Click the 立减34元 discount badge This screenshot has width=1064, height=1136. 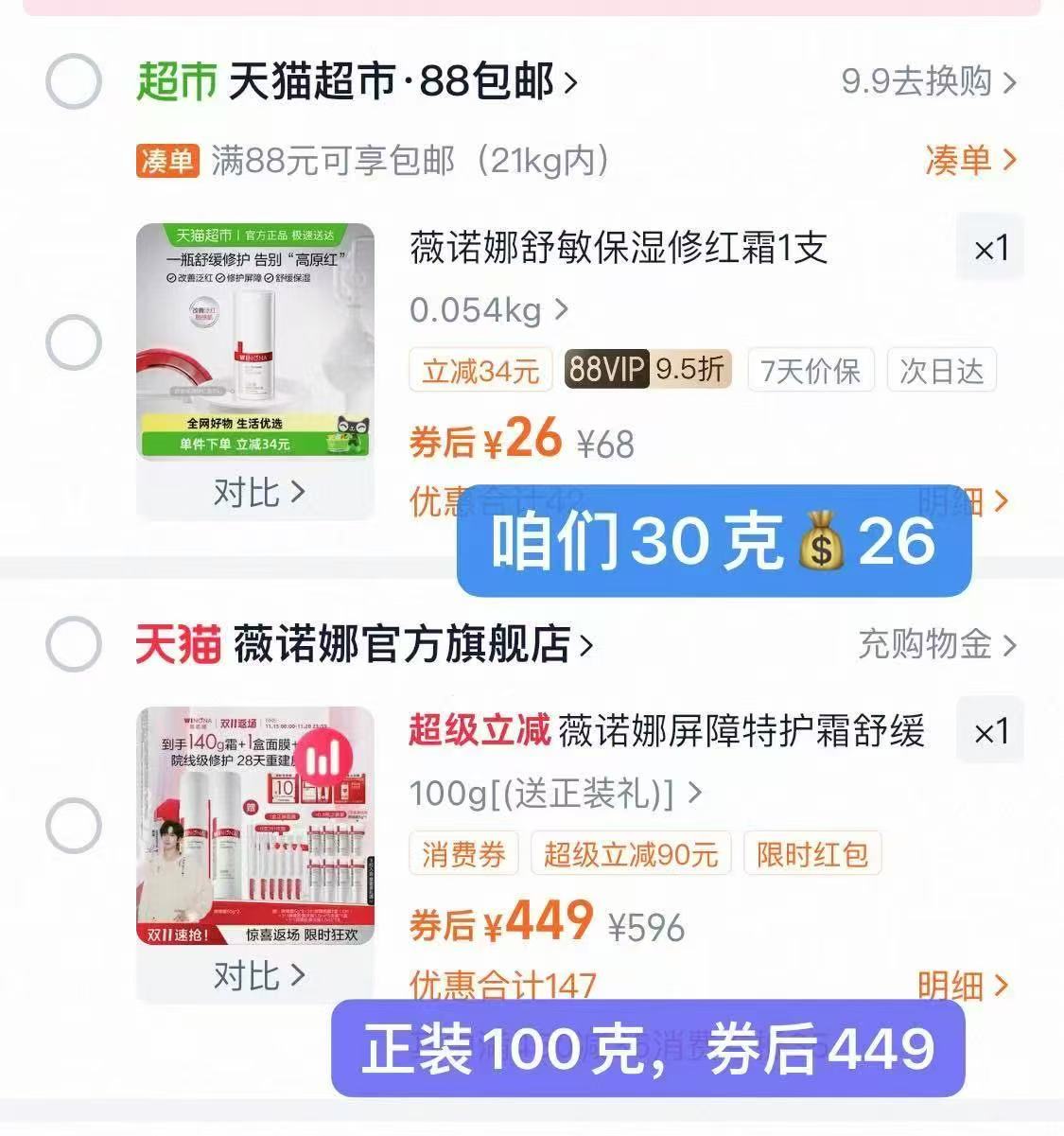pyautogui.click(x=480, y=371)
